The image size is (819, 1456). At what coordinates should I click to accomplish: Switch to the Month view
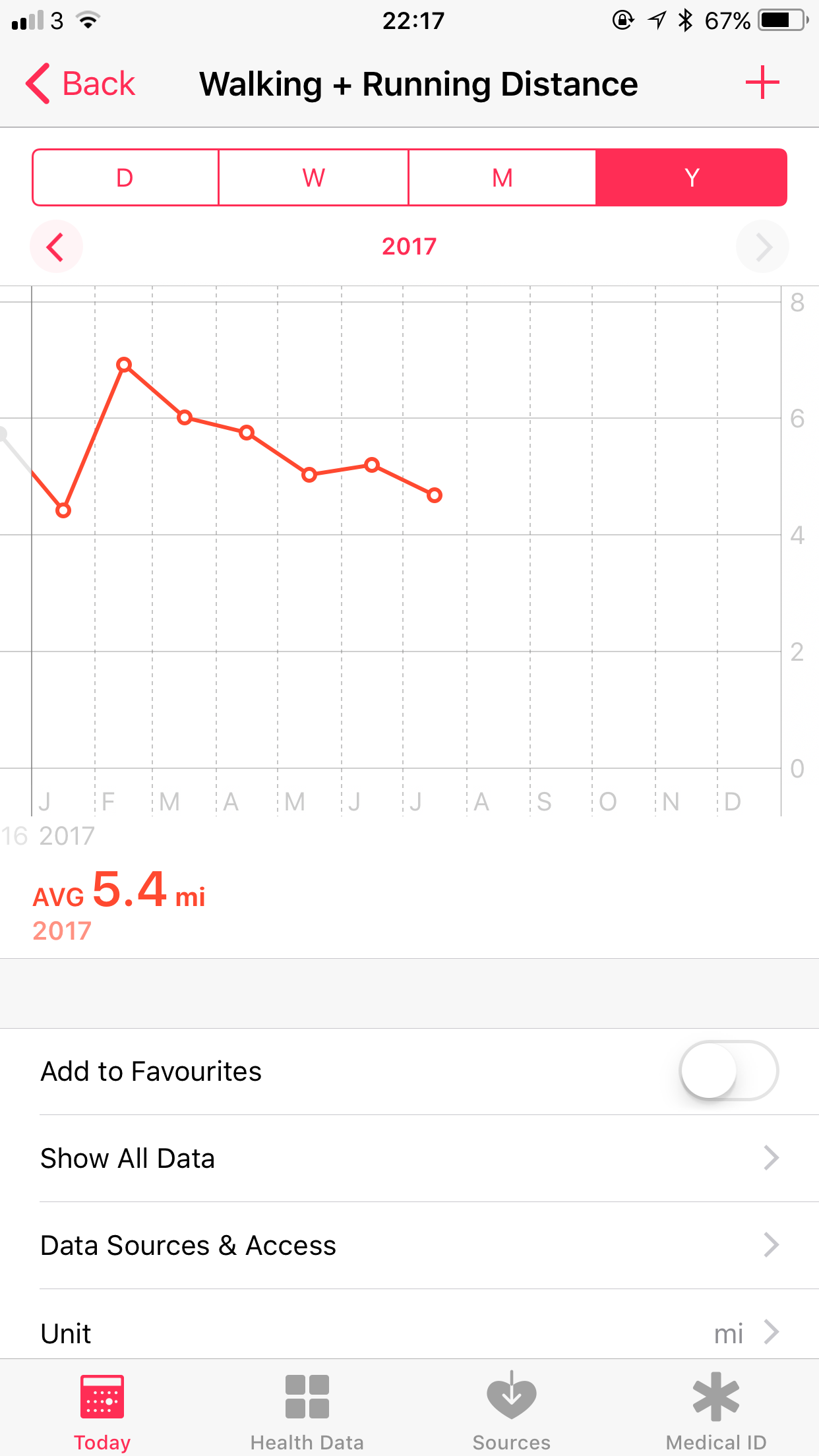502,177
